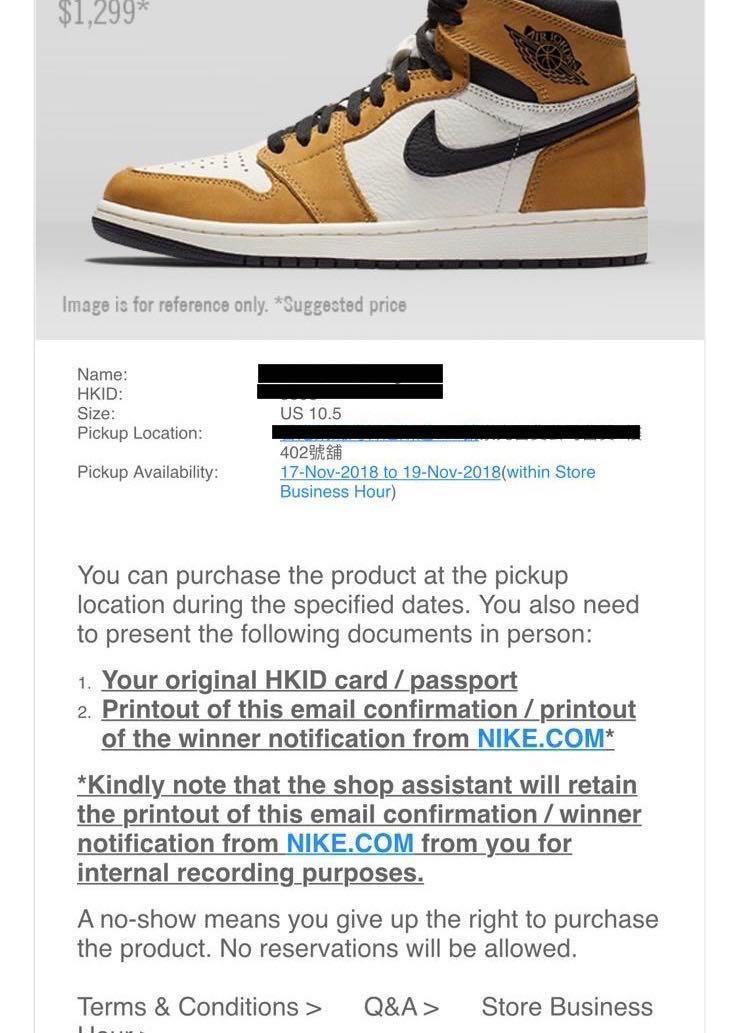The image size is (738, 1033).
Task: Open NIKE.COM link in the printout requirement
Action: (540, 739)
